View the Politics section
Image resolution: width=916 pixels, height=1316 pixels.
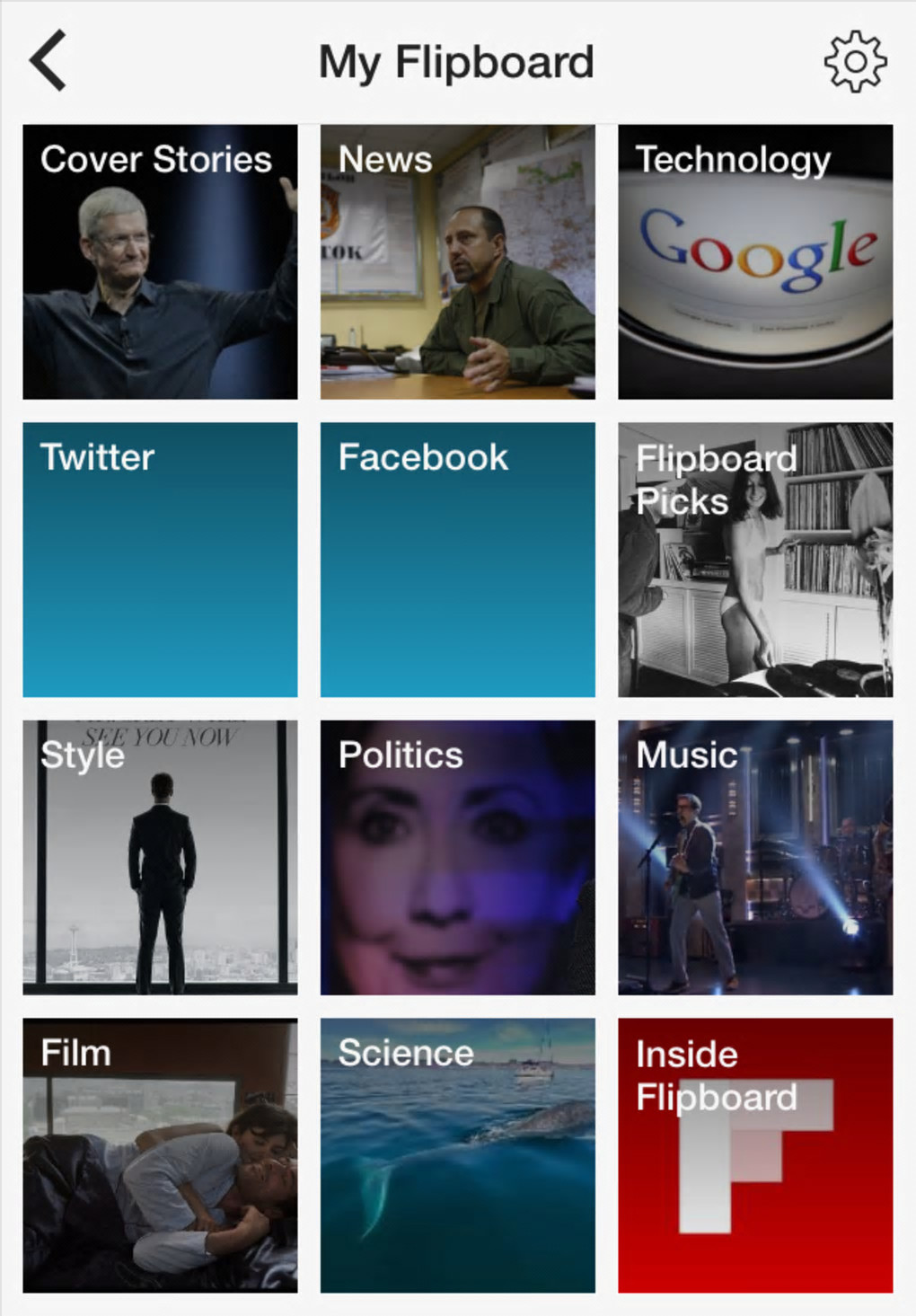(x=457, y=857)
